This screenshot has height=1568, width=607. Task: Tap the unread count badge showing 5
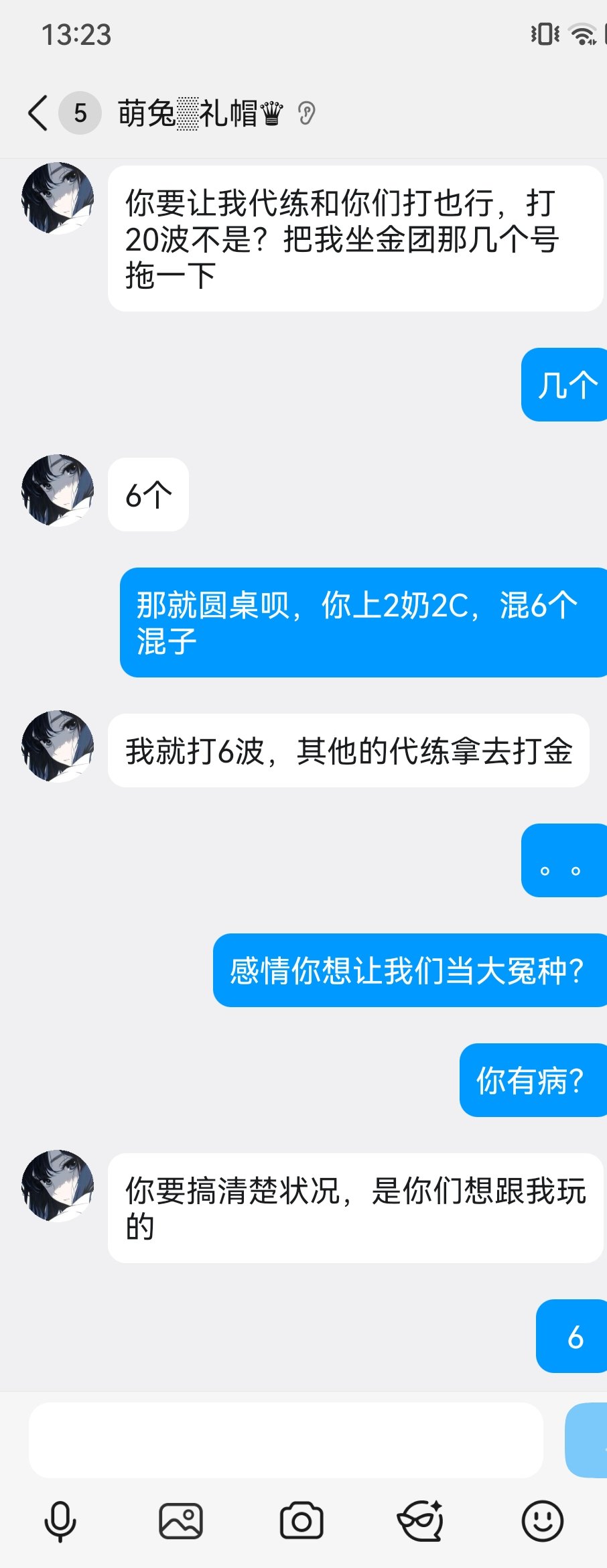pos(78,113)
